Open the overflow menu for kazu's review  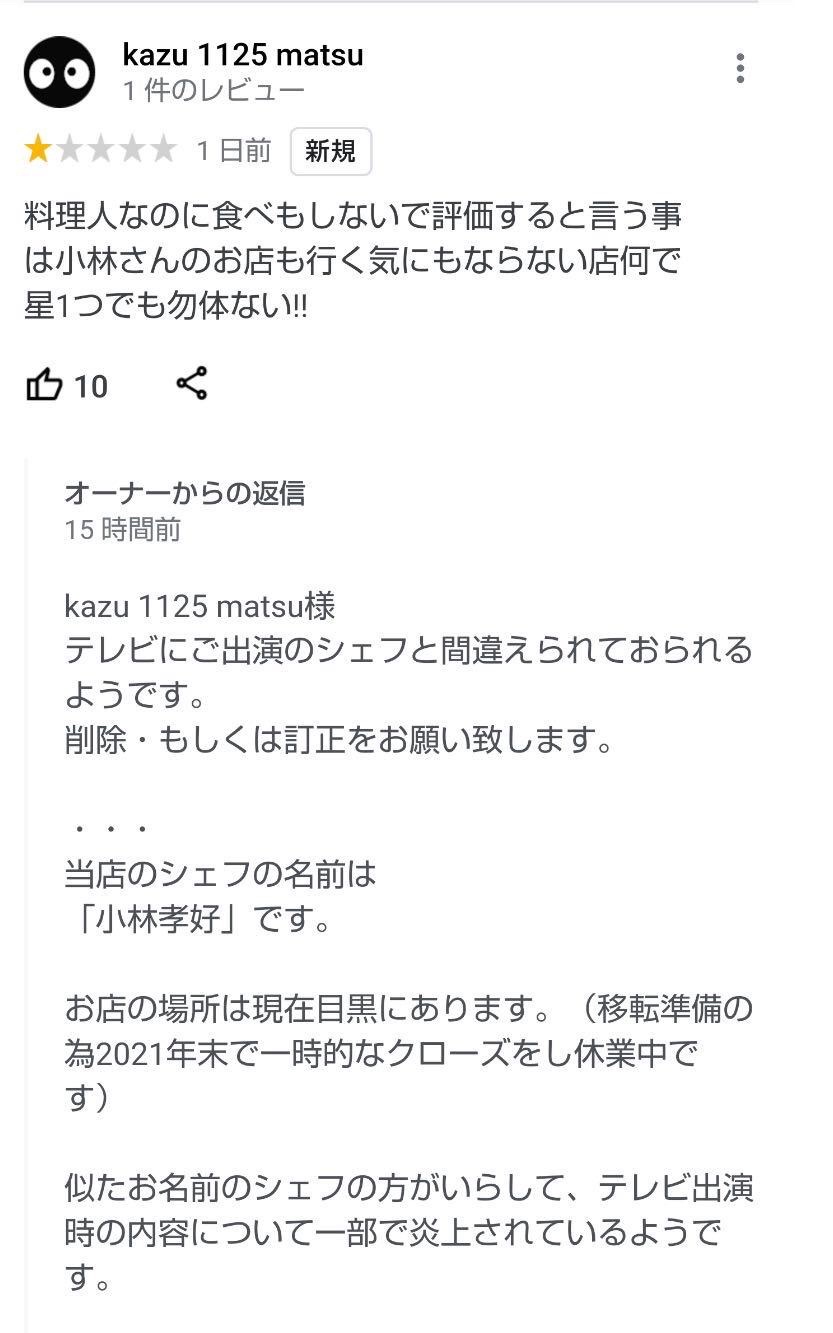tap(739, 68)
